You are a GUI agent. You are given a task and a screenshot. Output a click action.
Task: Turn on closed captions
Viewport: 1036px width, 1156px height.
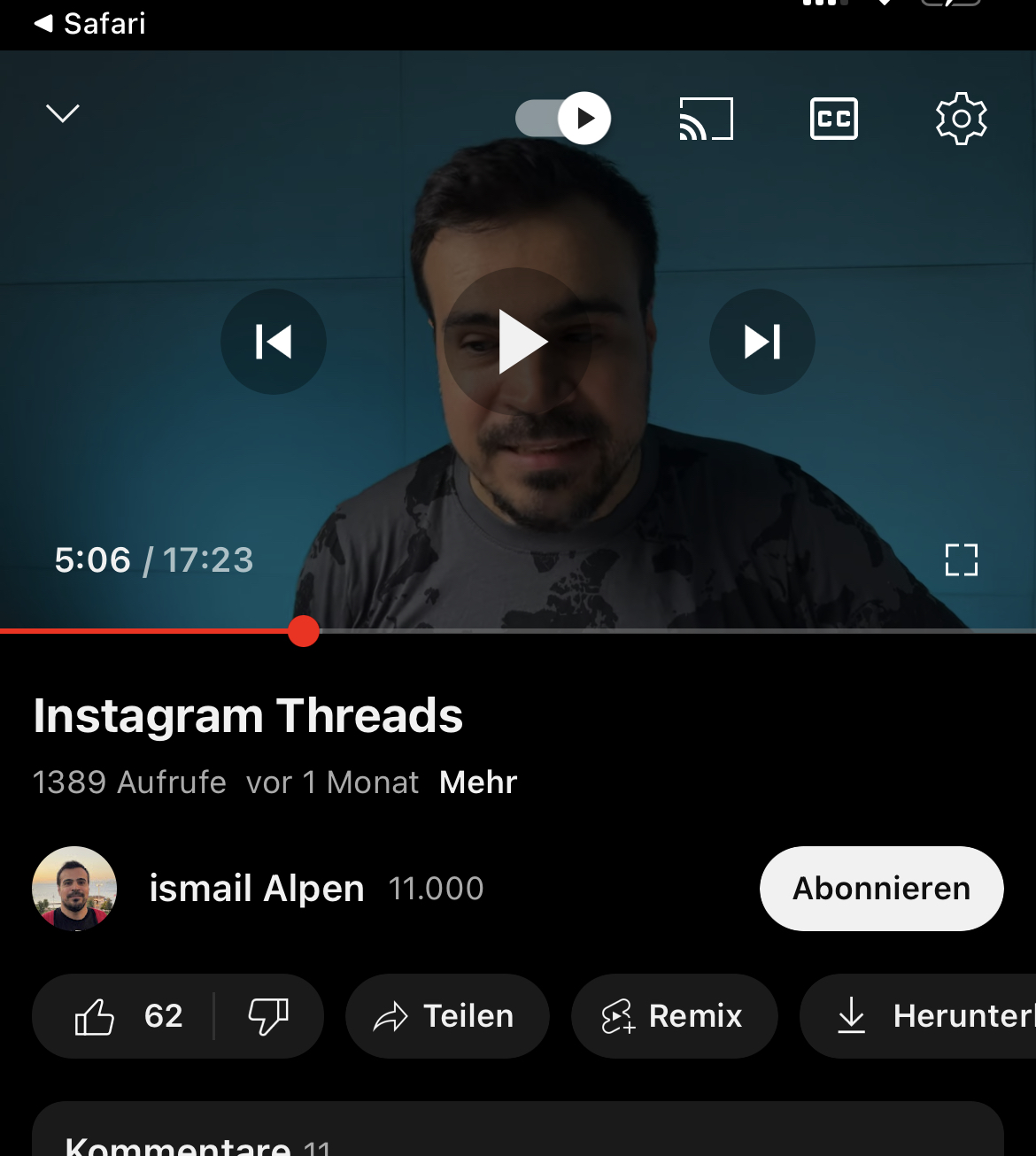[x=833, y=119]
